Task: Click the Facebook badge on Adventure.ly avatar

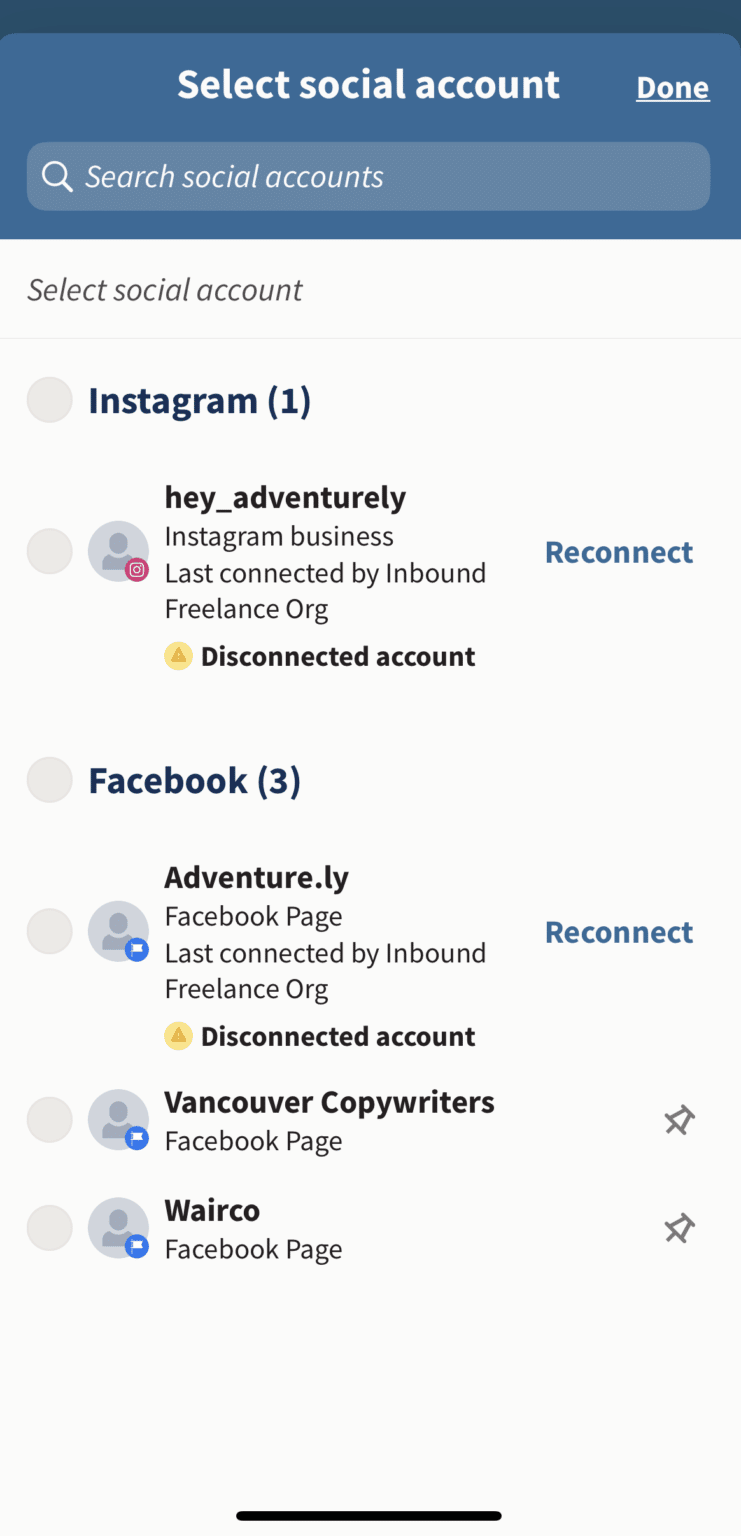Action: click(x=135, y=951)
